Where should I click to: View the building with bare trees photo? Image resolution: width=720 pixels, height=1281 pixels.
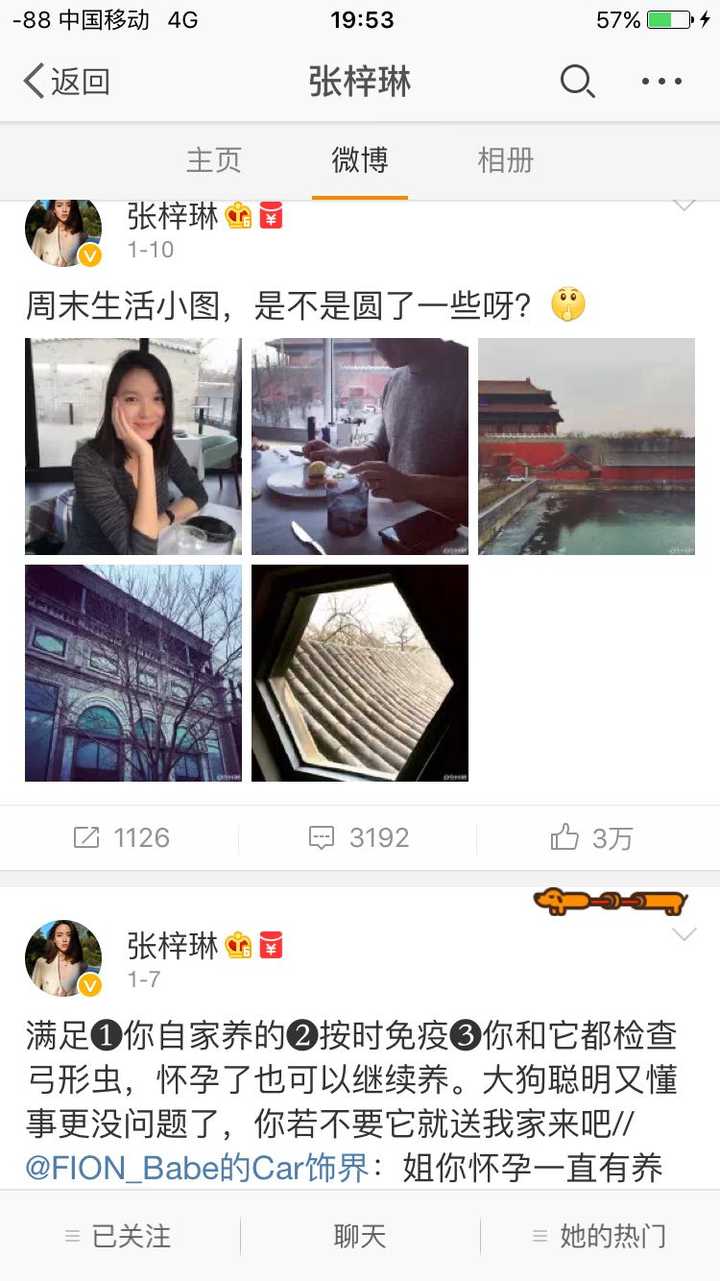point(133,673)
